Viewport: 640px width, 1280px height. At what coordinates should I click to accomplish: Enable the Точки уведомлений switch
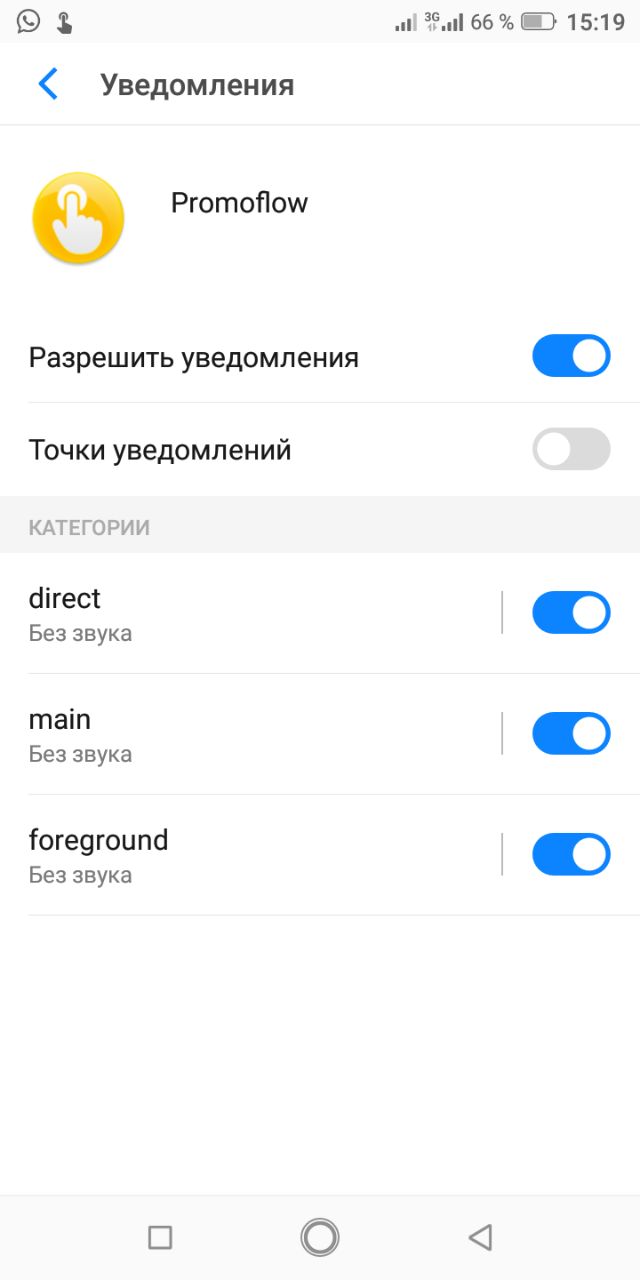[x=571, y=449]
